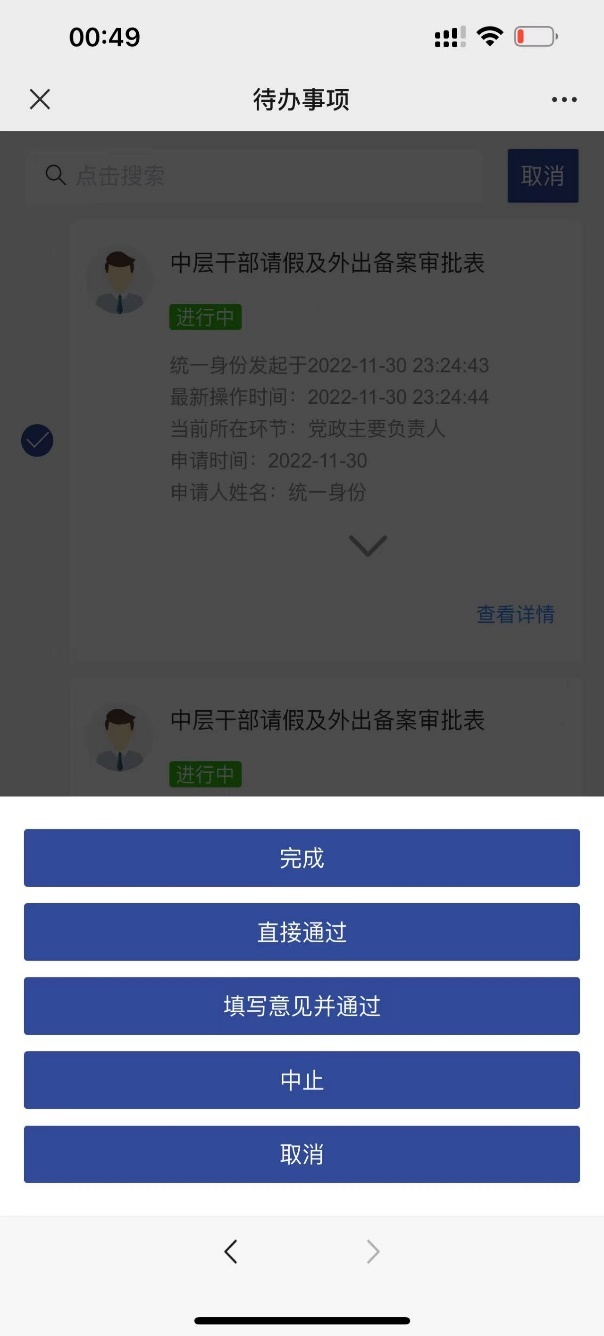Tap the 完成 button
Image resolution: width=604 pixels, height=1336 pixels.
[302, 858]
